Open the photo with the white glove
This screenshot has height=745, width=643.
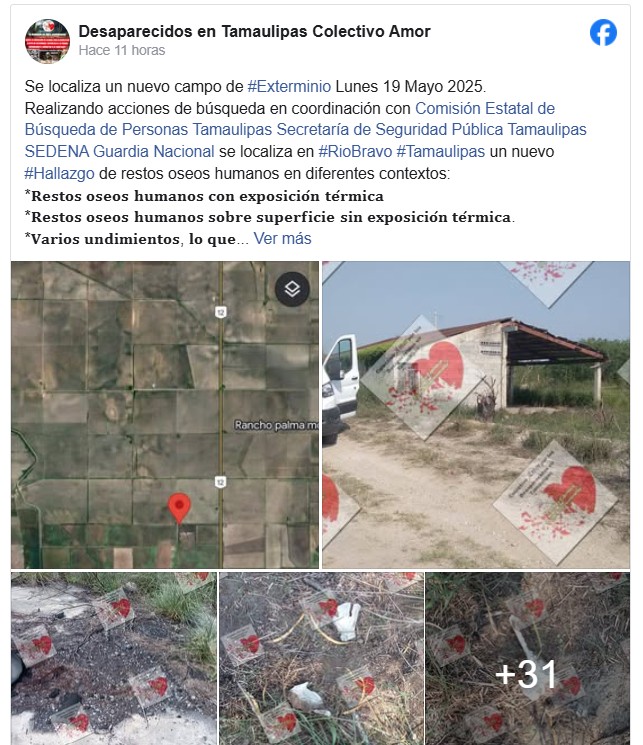click(x=320, y=658)
